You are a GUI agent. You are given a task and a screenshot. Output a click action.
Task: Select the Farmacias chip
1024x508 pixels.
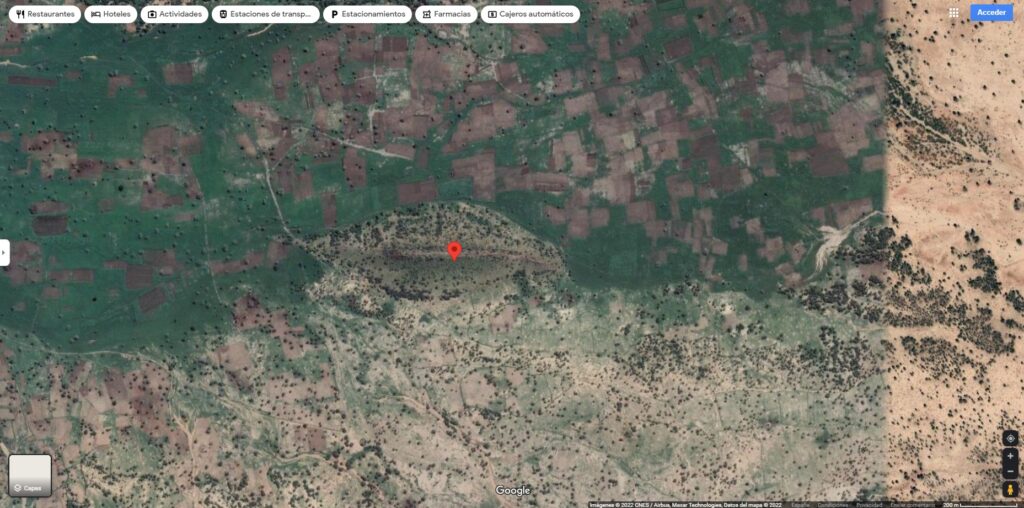pyautogui.click(x=445, y=14)
